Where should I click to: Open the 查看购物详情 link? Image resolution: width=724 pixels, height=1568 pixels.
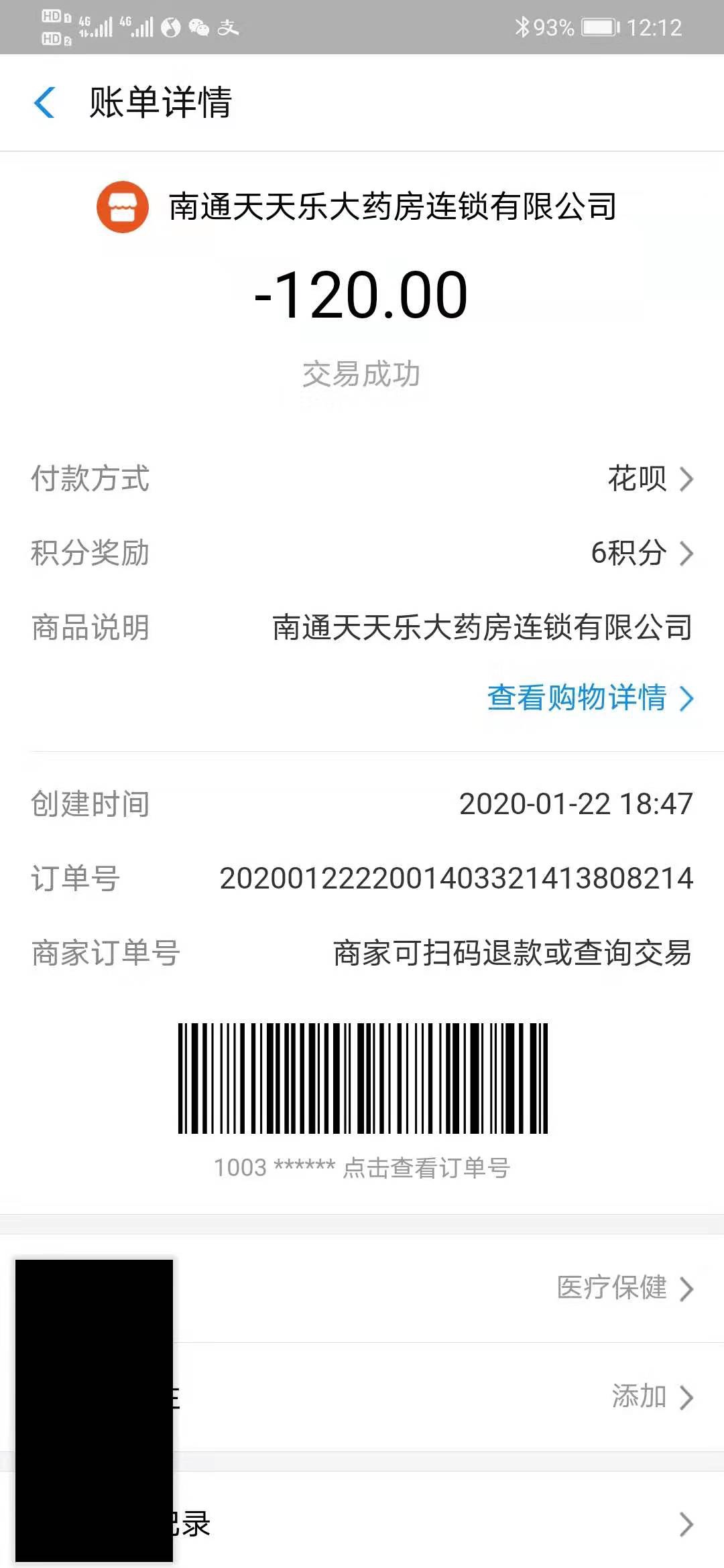click(x=589, y=698)
